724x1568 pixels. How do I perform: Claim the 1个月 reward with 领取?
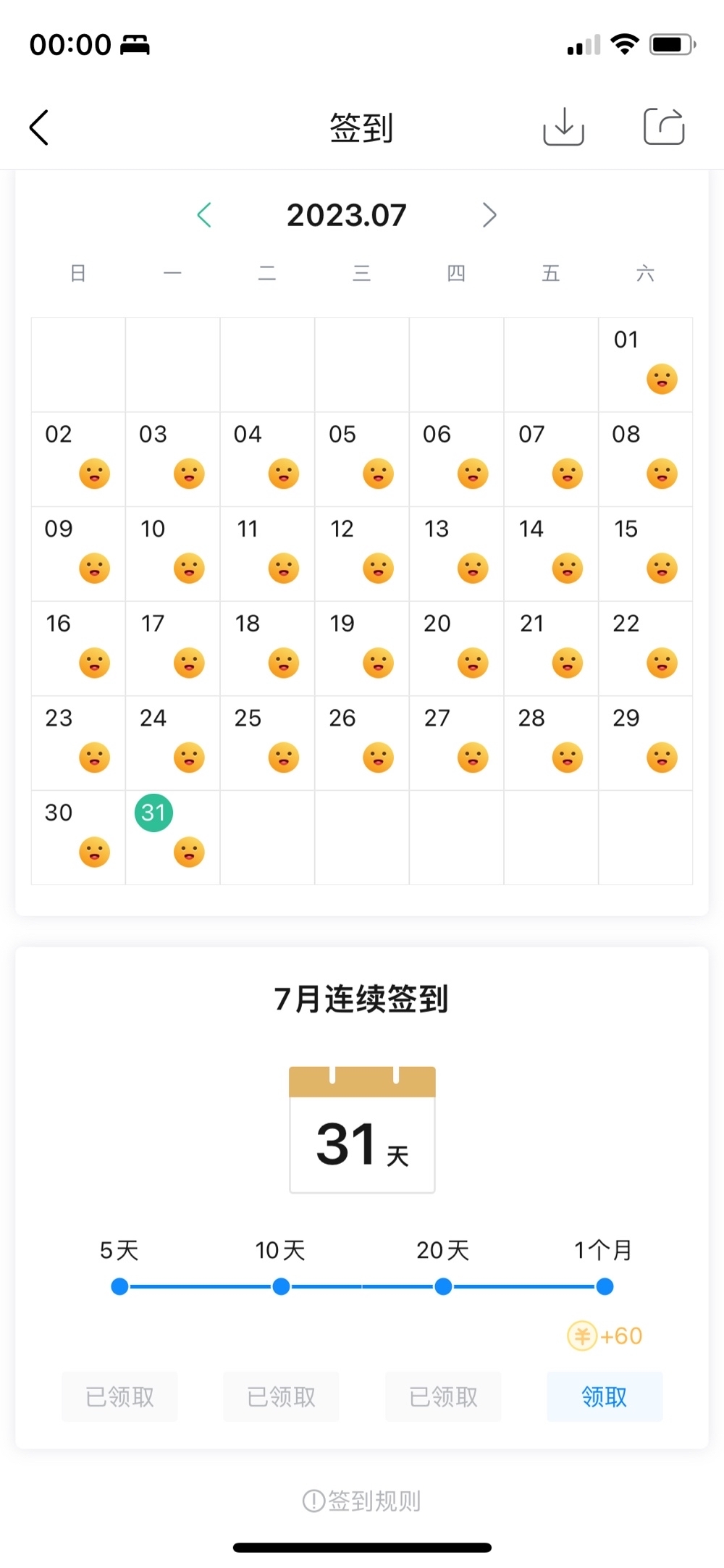[605, 1396]
